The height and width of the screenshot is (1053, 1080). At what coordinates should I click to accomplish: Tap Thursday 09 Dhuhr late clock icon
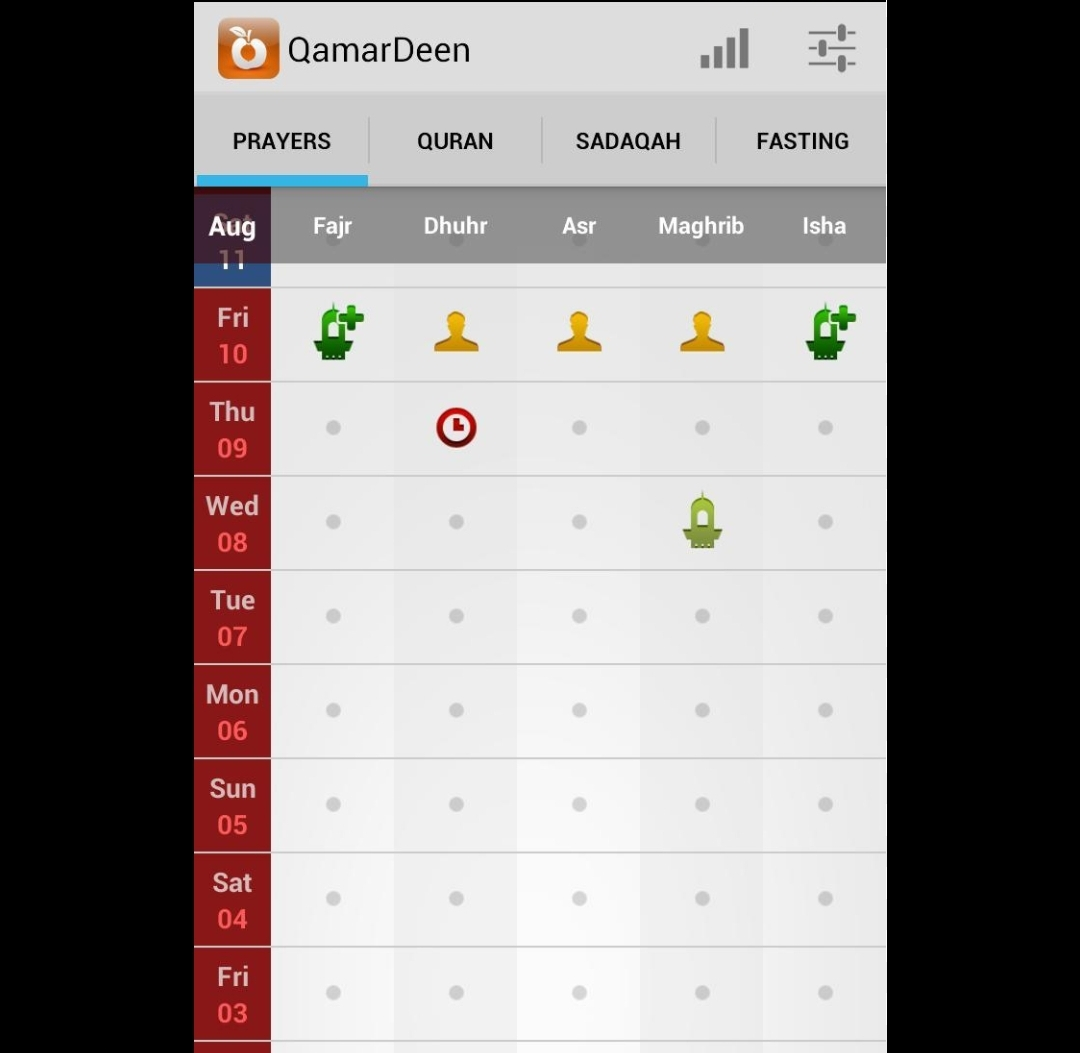[456, 428]
